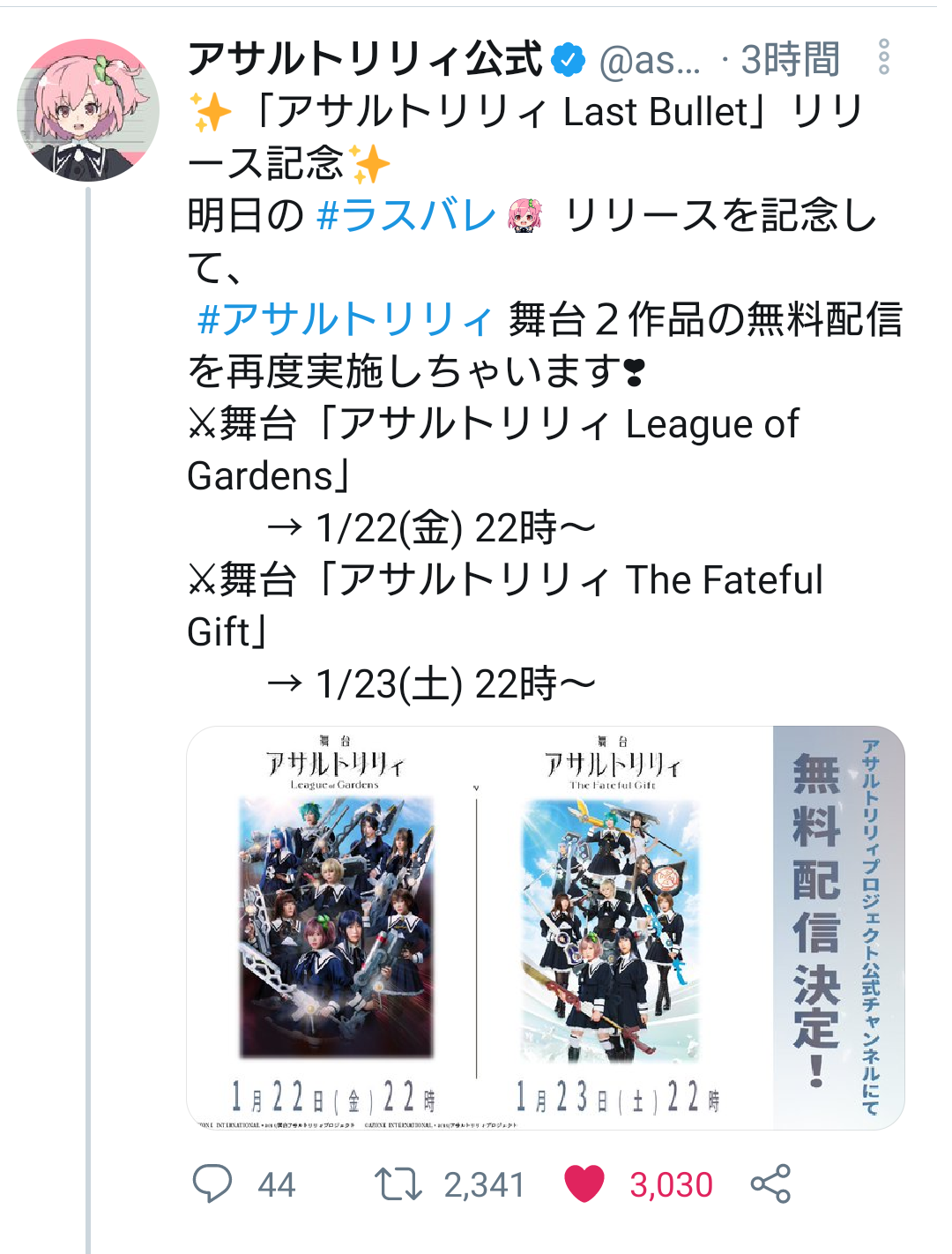Open the tweet overflow menu
Screen dimensions: 952x1254
(x=883, y=58)
